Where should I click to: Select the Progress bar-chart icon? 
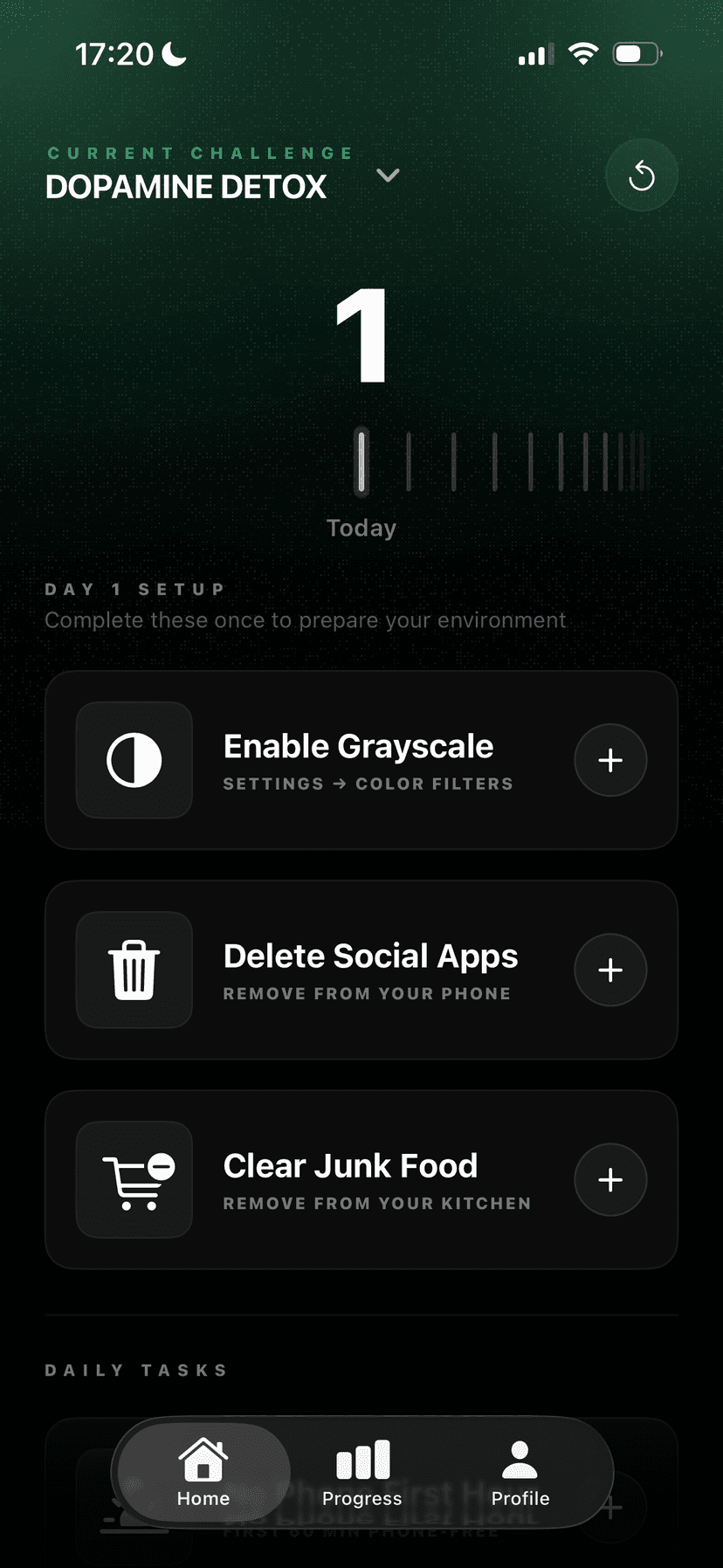coord(361,1457)
